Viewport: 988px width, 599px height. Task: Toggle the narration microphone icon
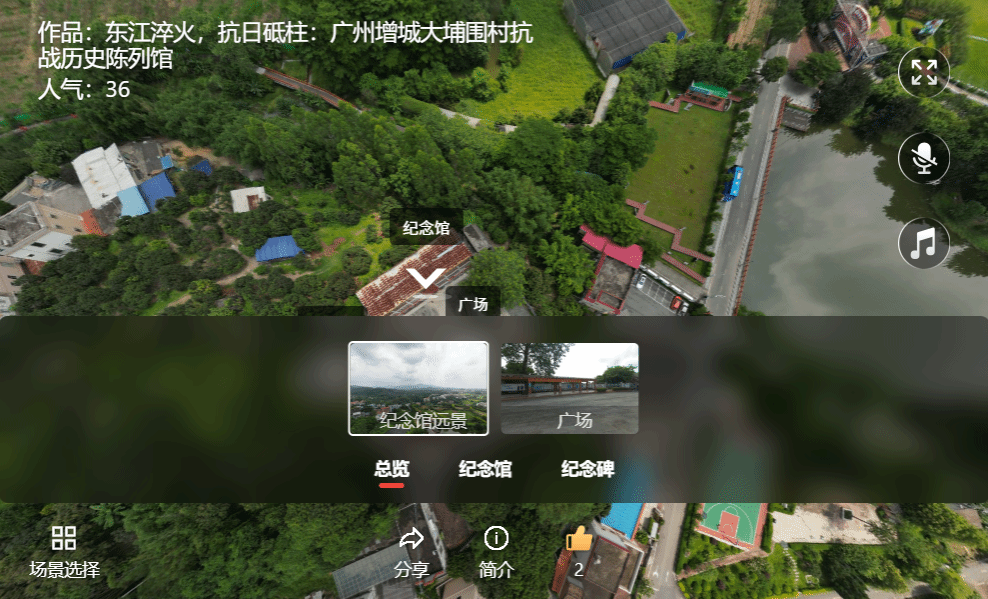(x=924, y=159)
